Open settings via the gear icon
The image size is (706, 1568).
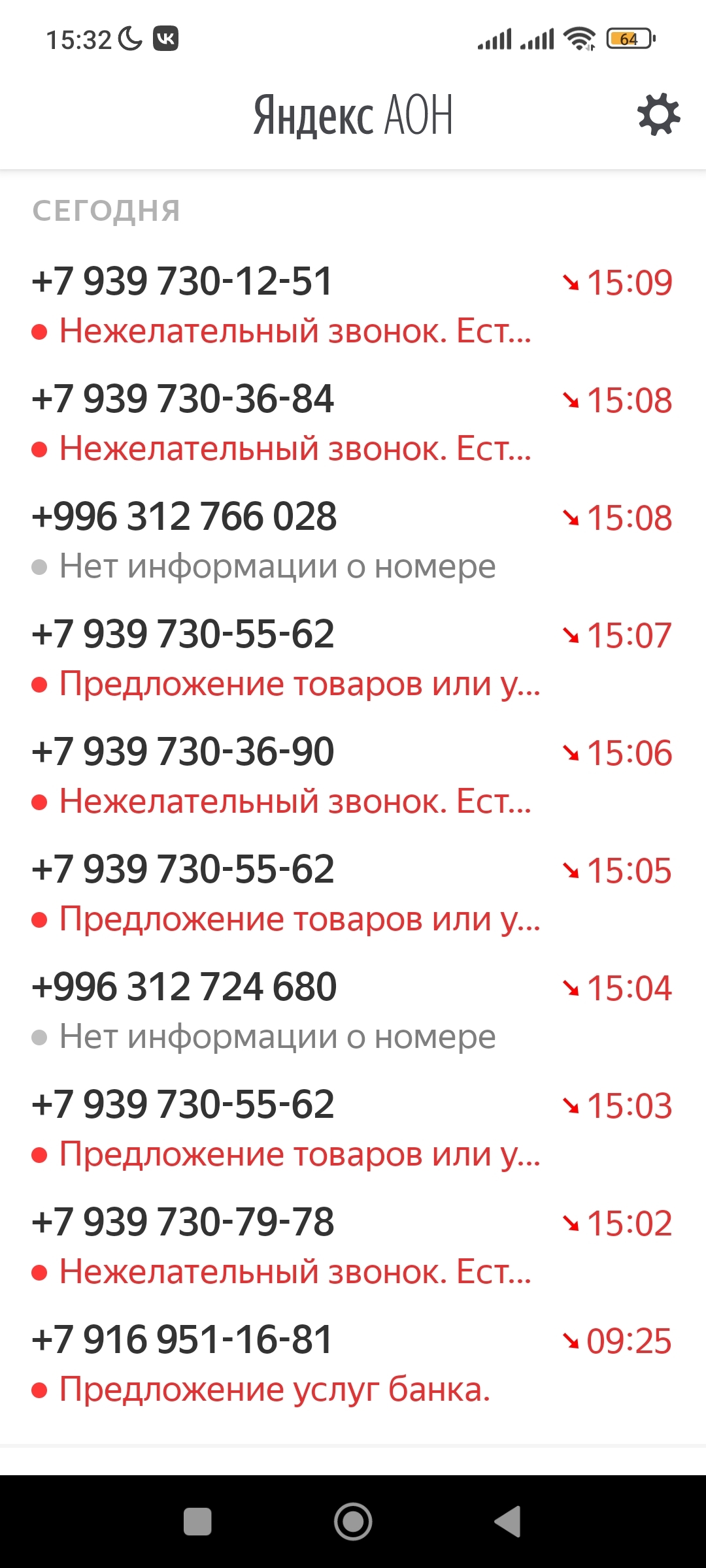pyautogui.click(x=658, y=115)
